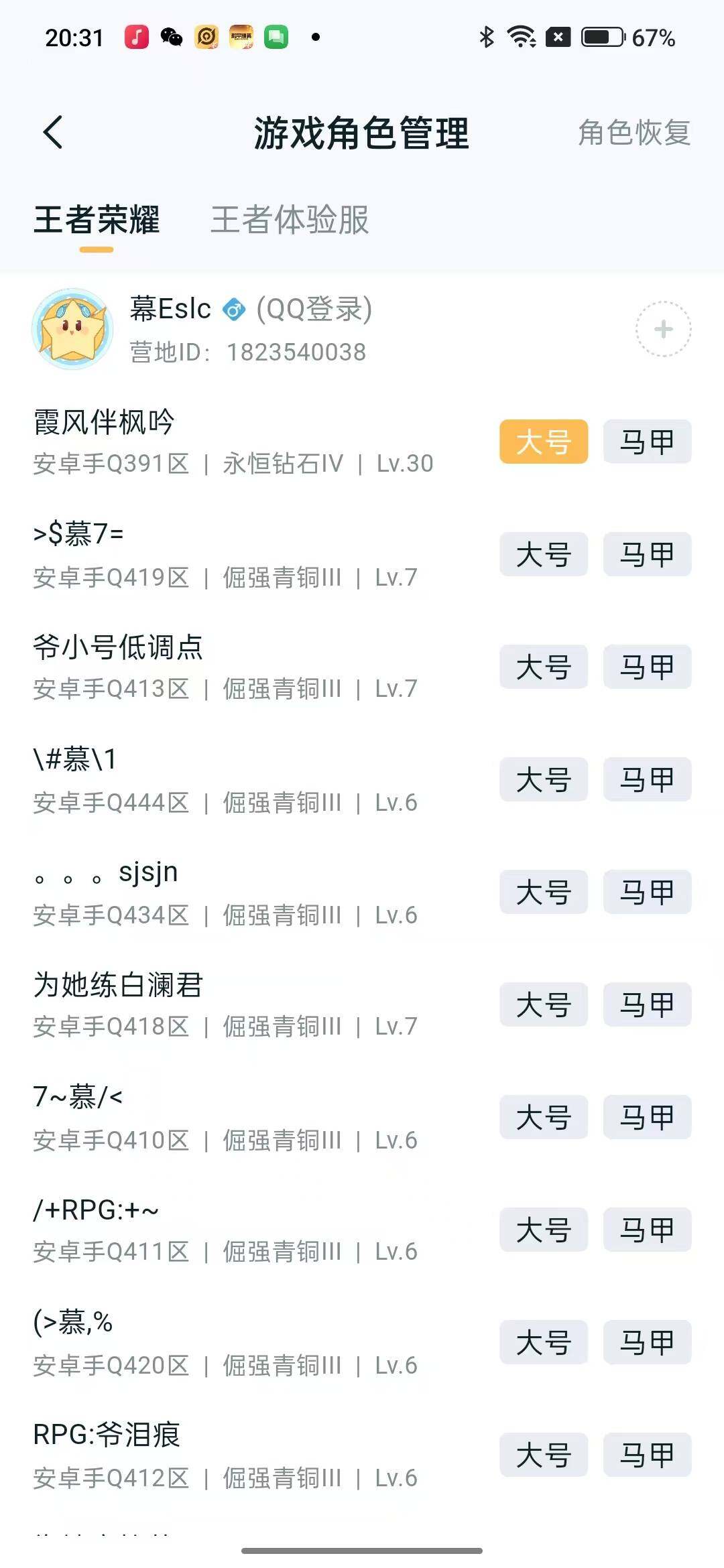This screenshot has height=1568, width=724.
Task: Tap the QQ Music icon in the status bar
Action: click(136, 38)
